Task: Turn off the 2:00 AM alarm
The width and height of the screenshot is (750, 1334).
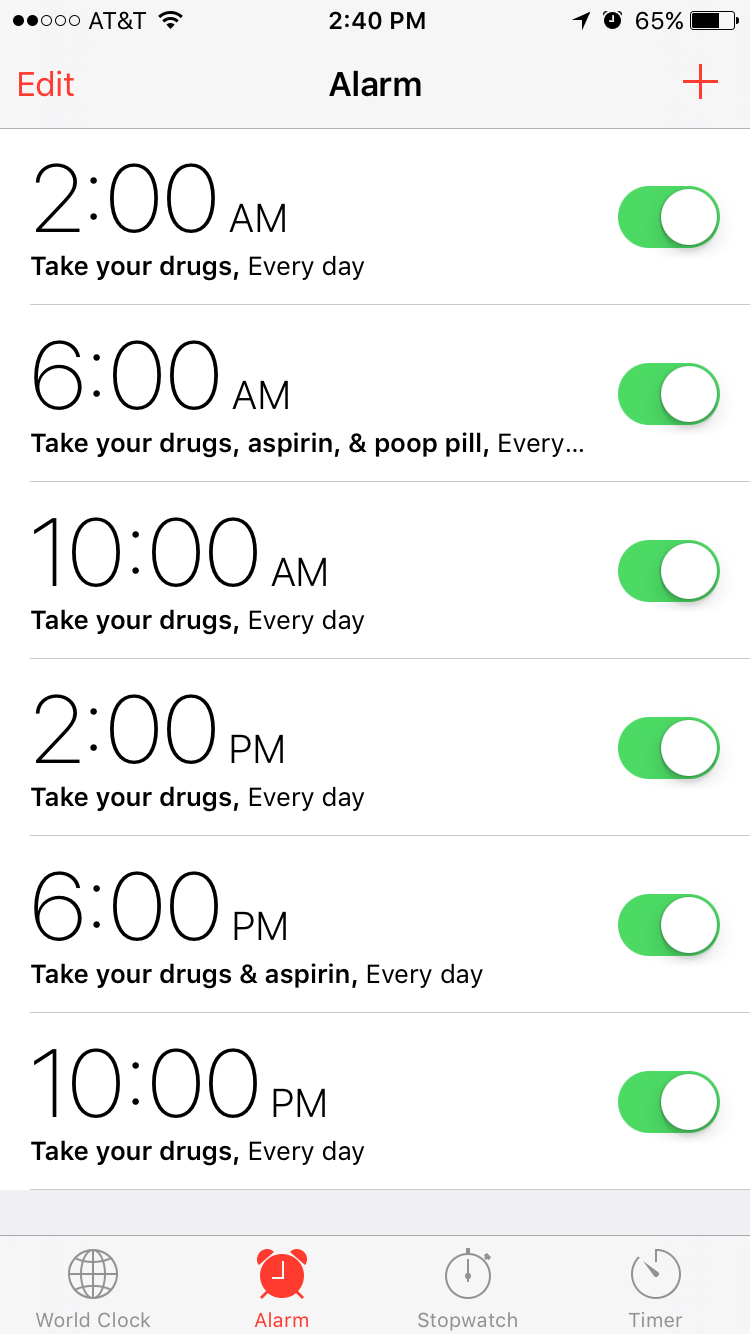Action: pyautogui.click(x=669, y=217)
